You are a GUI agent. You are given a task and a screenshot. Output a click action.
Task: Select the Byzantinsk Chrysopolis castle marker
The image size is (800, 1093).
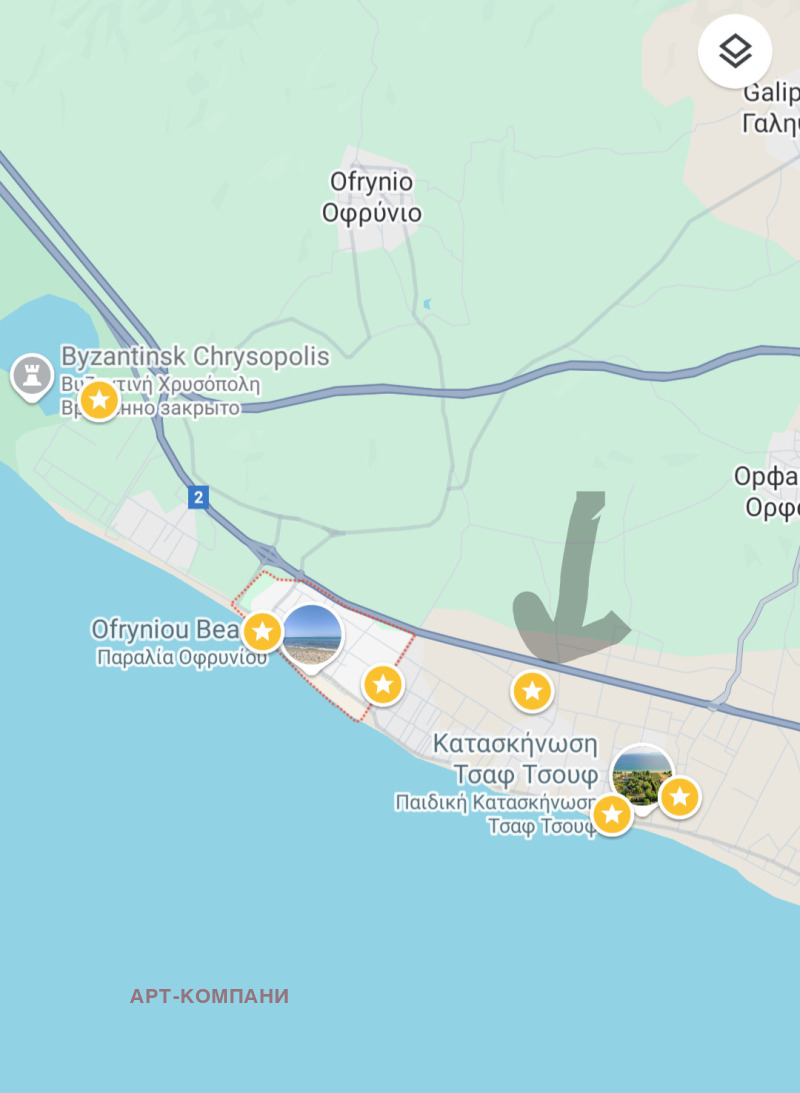click(32, 377)
